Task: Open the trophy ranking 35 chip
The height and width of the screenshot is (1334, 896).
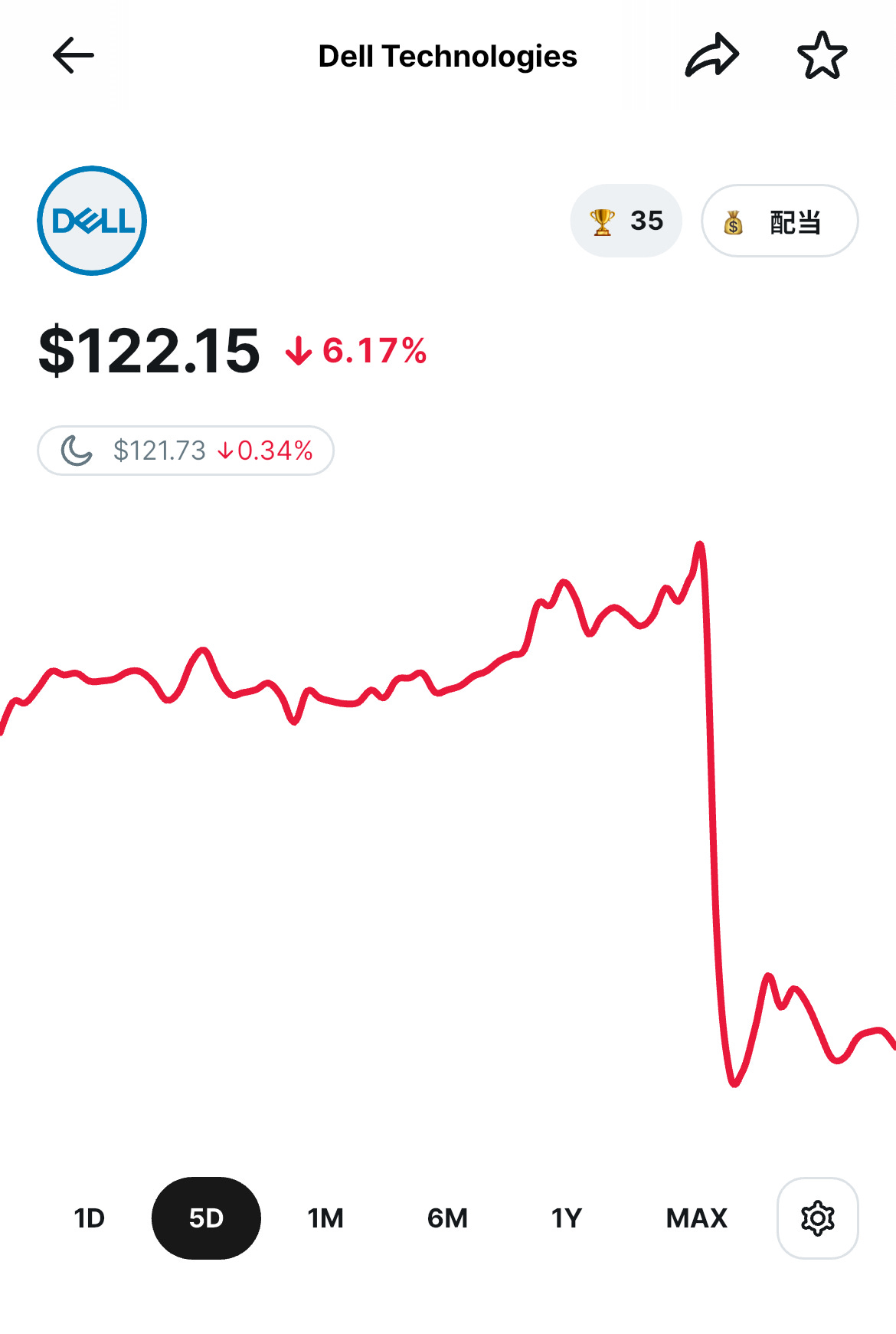Action: click(626, 221)
